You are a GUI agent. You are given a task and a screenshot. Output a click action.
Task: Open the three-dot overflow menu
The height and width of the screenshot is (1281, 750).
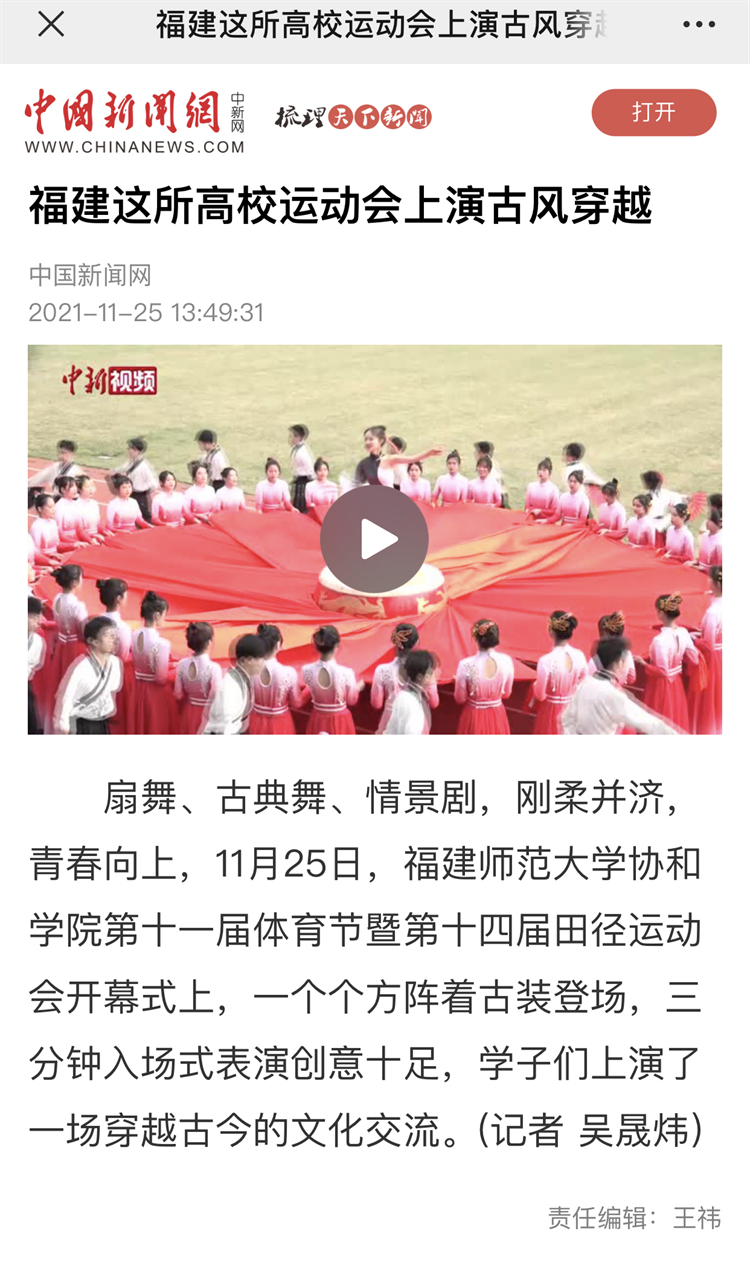tap(699, 26)
